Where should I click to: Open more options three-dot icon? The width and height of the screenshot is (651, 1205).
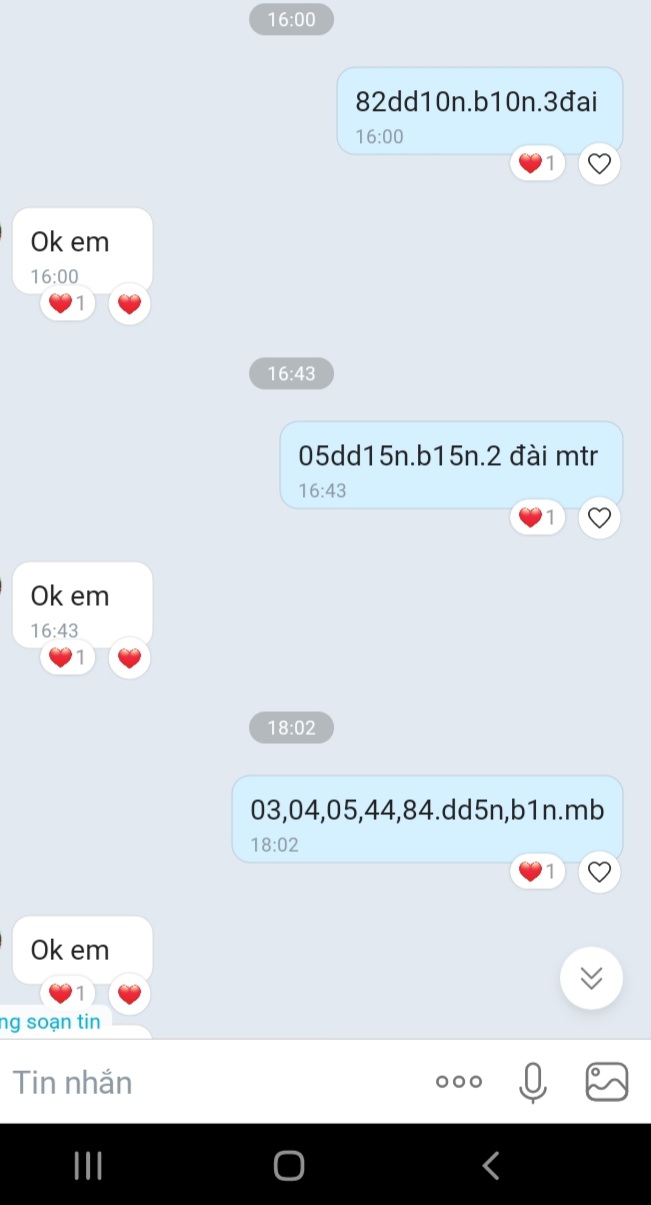click(459, 1082)
